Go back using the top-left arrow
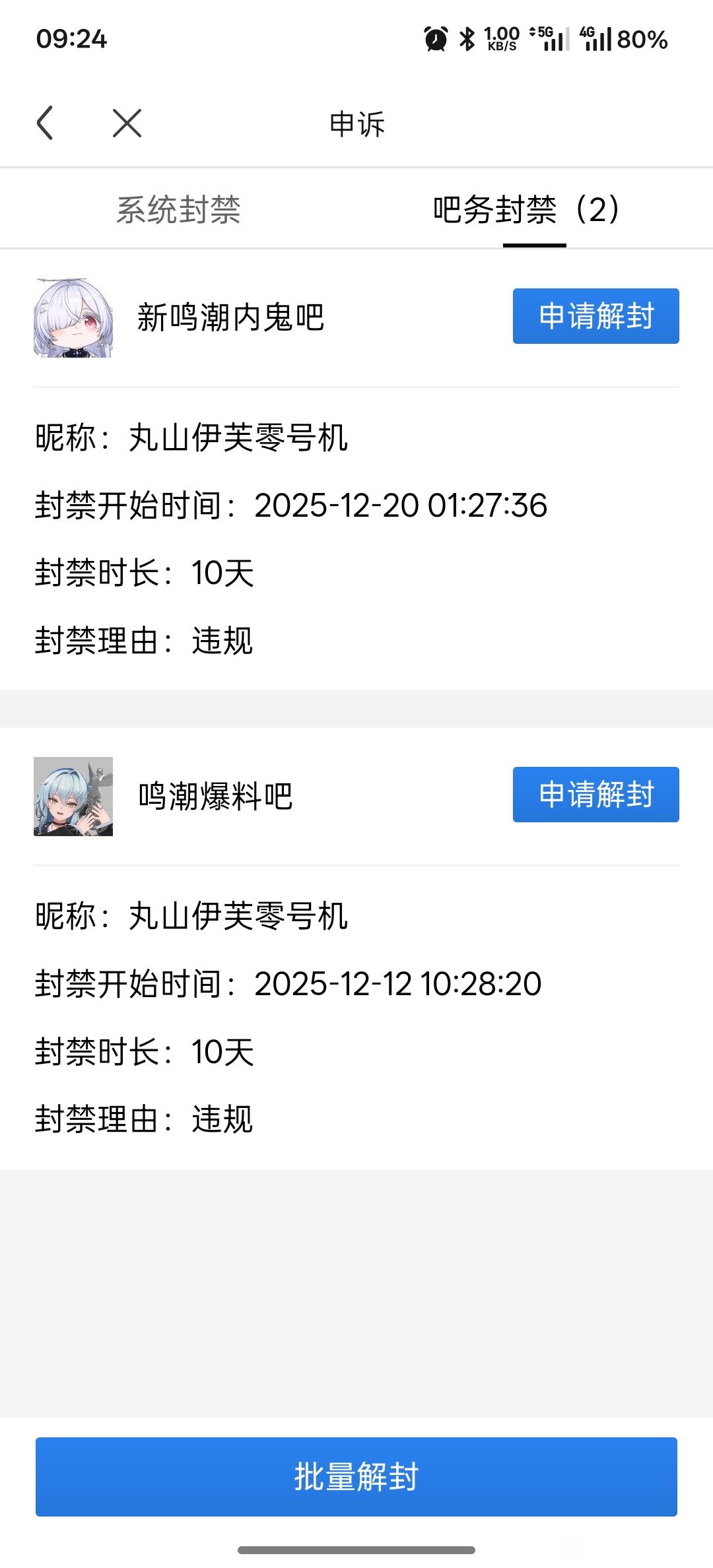This screenshot has width=713, height=1568. click(45, 123)
